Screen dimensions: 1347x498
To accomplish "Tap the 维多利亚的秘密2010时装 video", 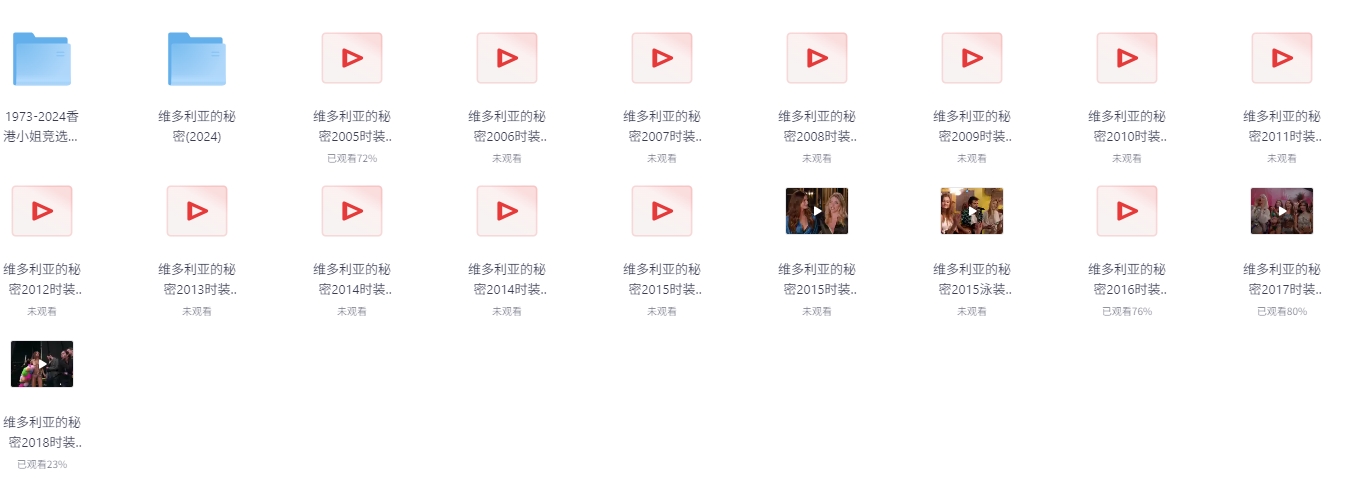I will pos(1127,58).
